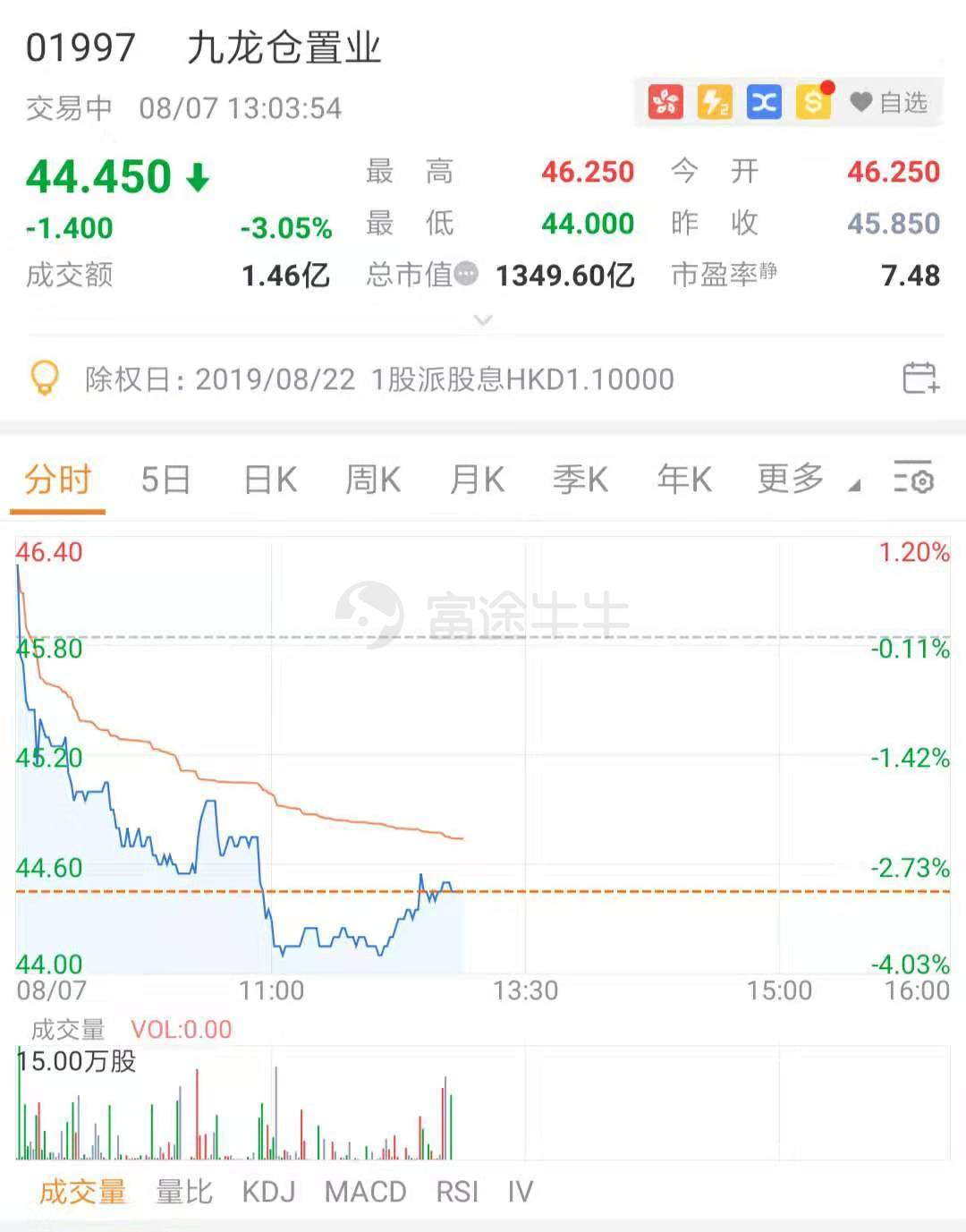The image size is (966, 1232).
Task: Show IV indicator
Action: (x=520, y=1192)
